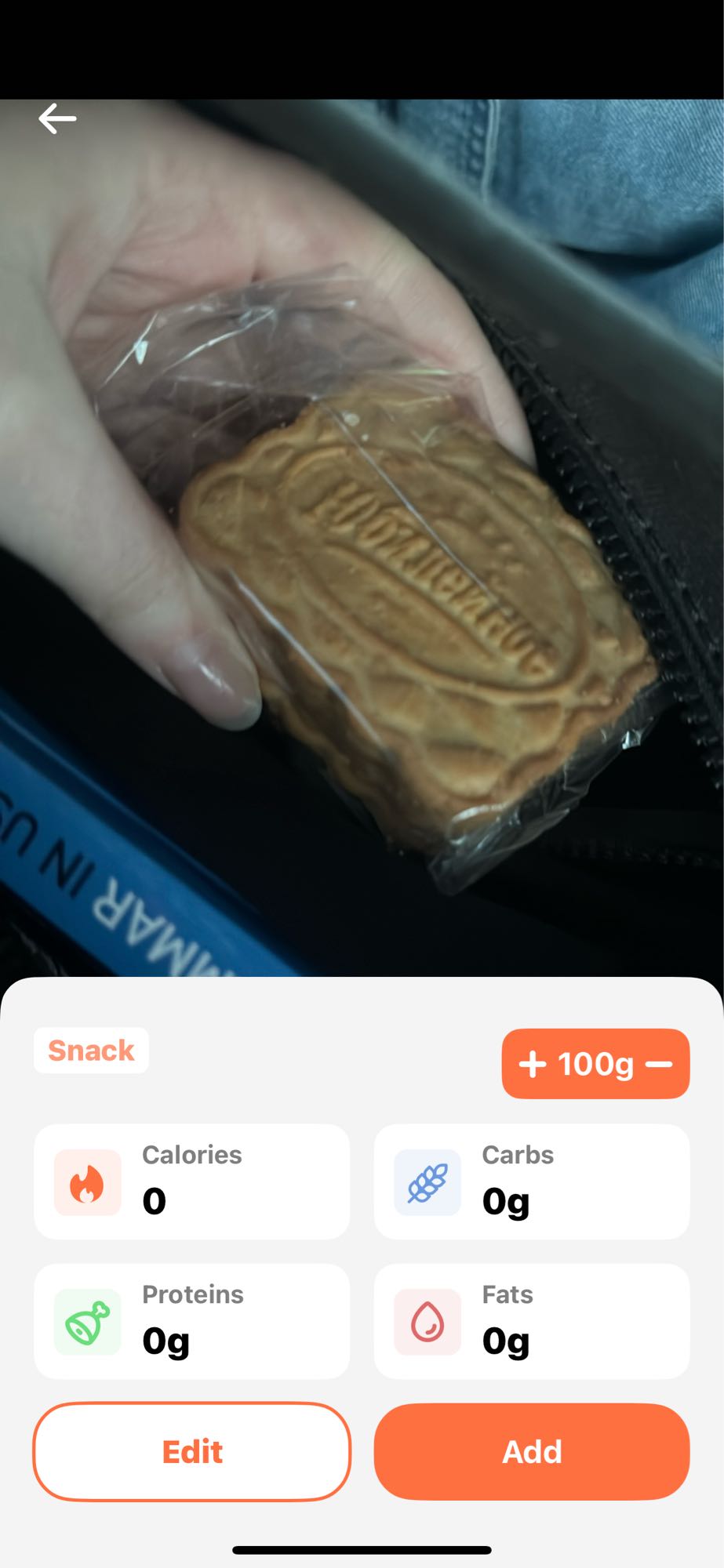Open the Snack meal type chip
The height and width of the screenshot is (1568, 724).
click(x=91, y=1051)
